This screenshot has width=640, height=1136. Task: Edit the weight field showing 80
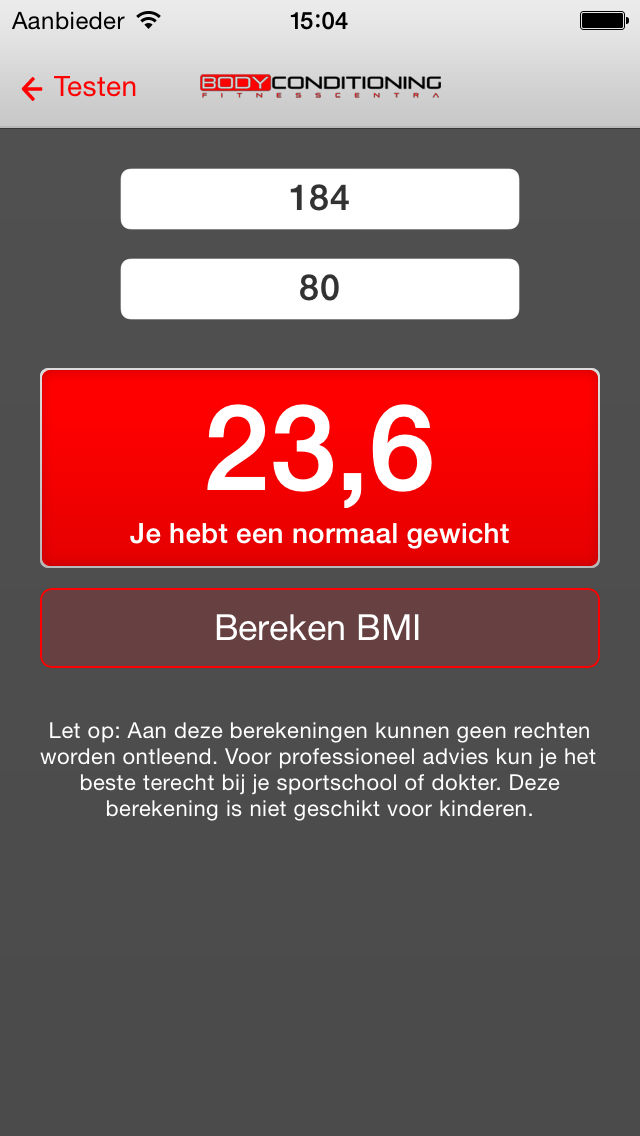[x=320, y=289]
